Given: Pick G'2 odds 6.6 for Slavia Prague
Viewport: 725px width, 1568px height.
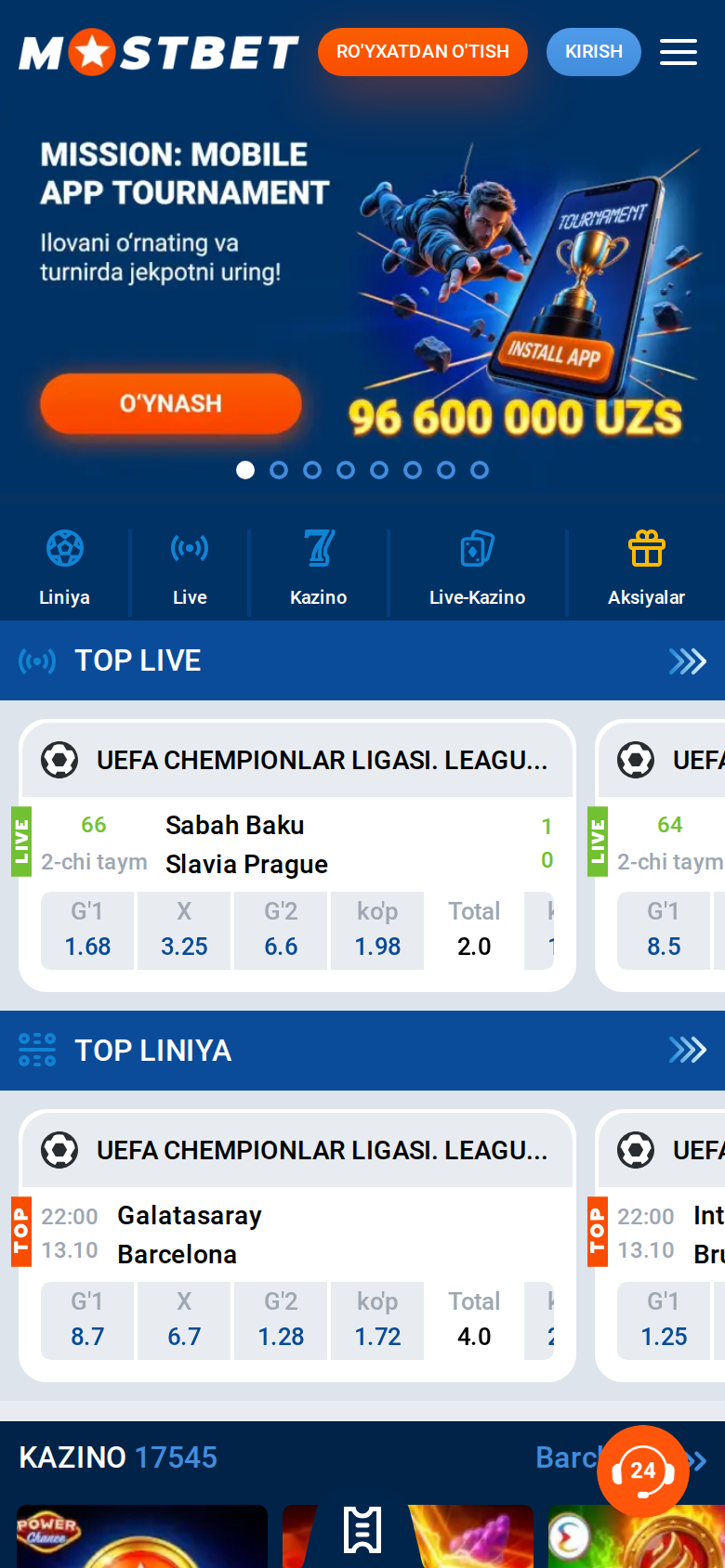Looking at the screenshot, I should (281, 931).
